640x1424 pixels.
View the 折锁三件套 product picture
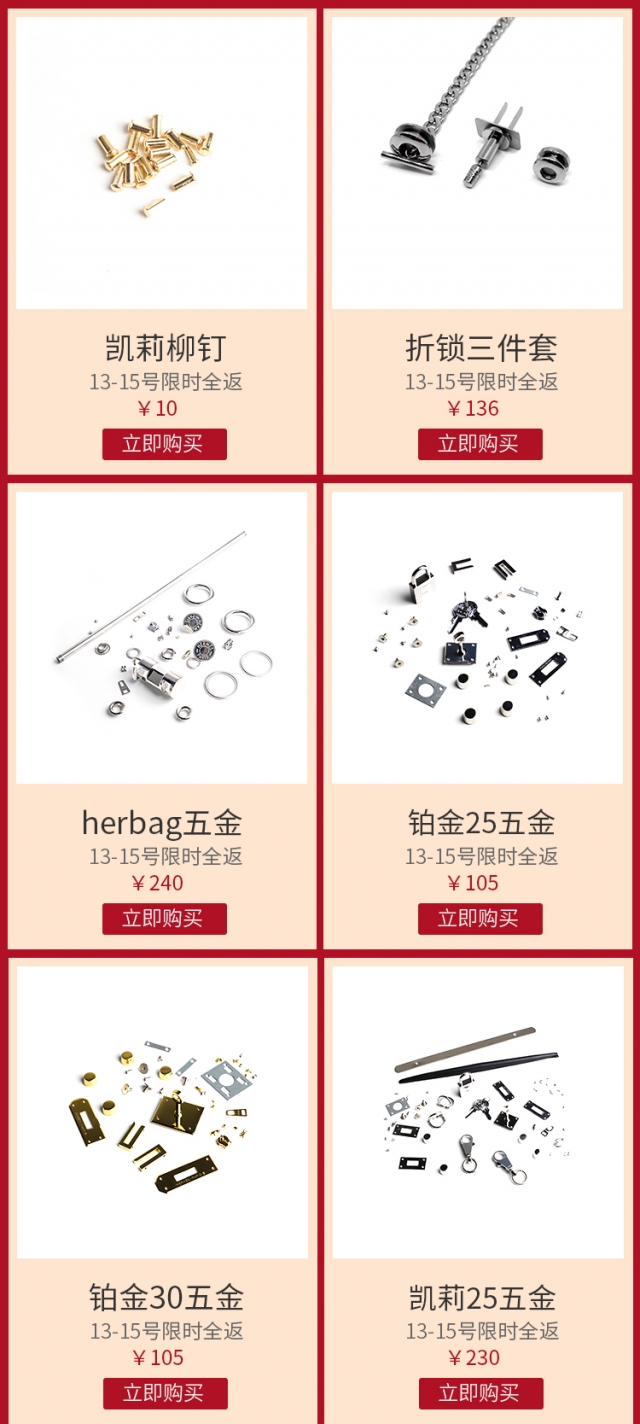(x=478, y=163)
